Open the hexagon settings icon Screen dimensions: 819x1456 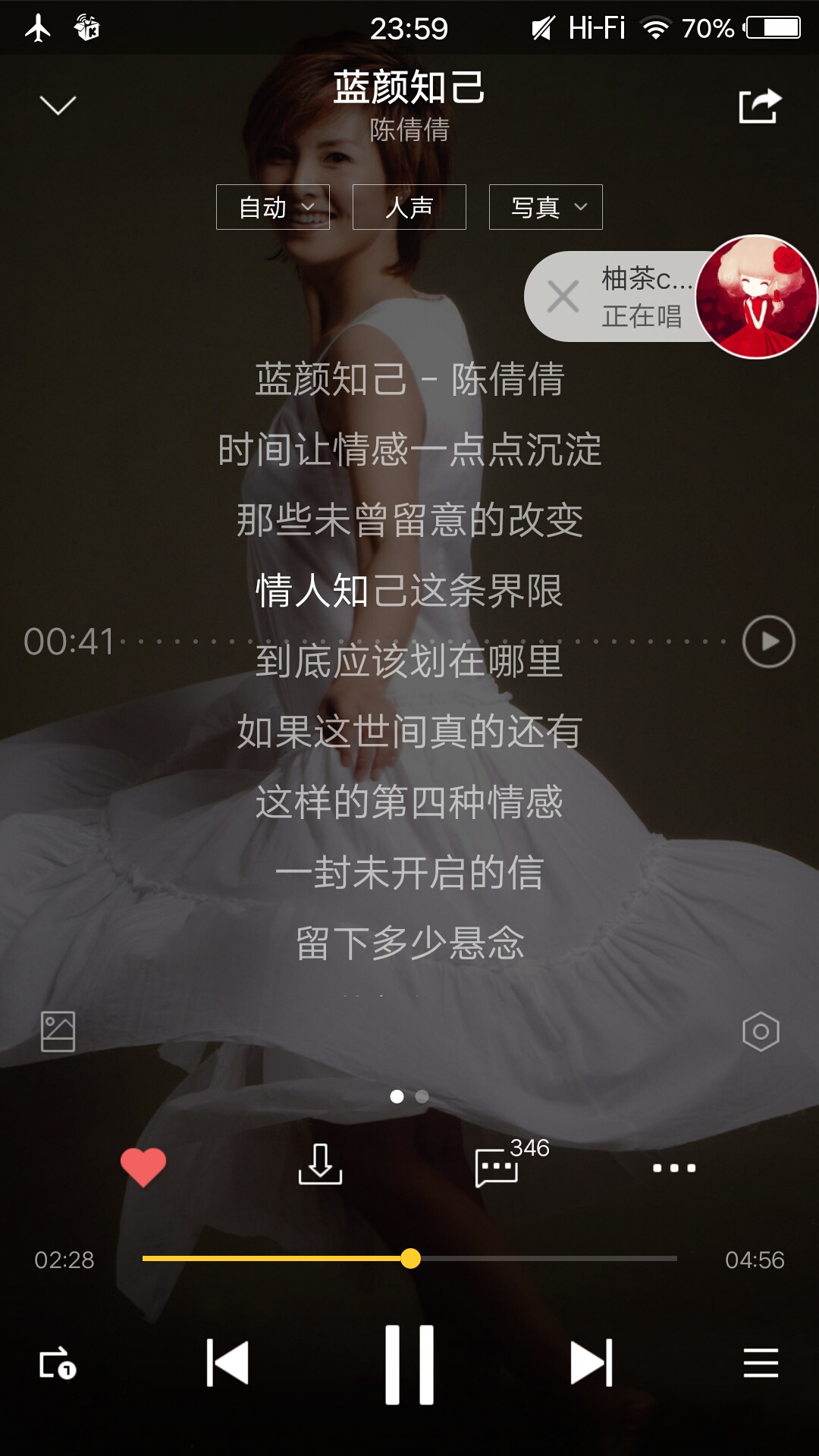coord(761,1031)
